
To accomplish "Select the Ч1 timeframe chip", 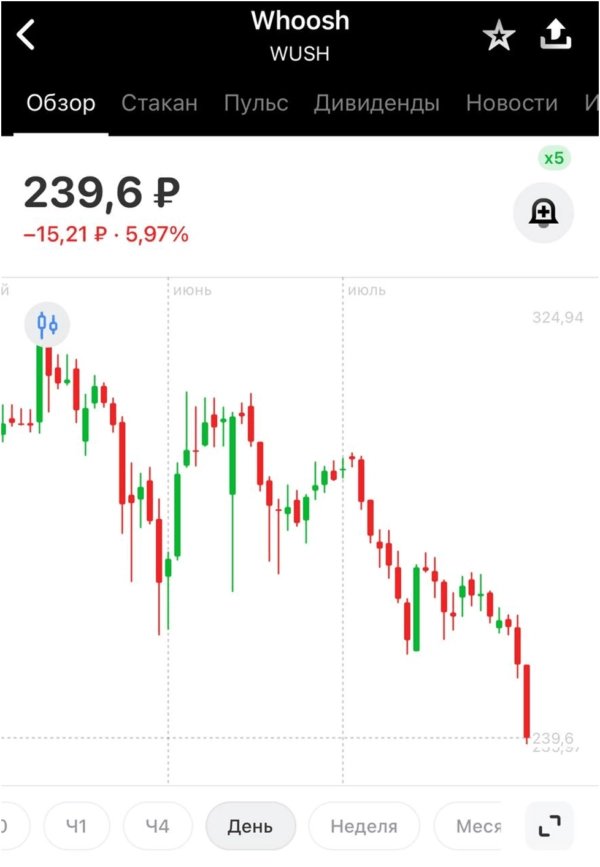I will pos(76,826).
